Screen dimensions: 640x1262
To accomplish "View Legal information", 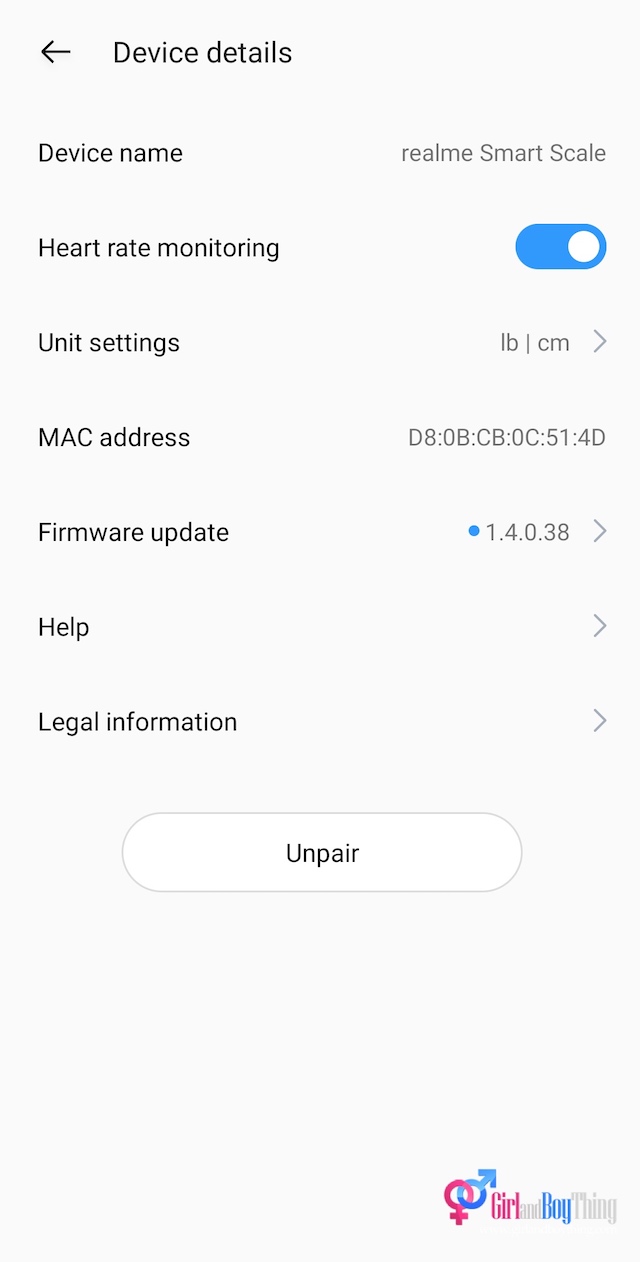I will click(x=320, y=722).
